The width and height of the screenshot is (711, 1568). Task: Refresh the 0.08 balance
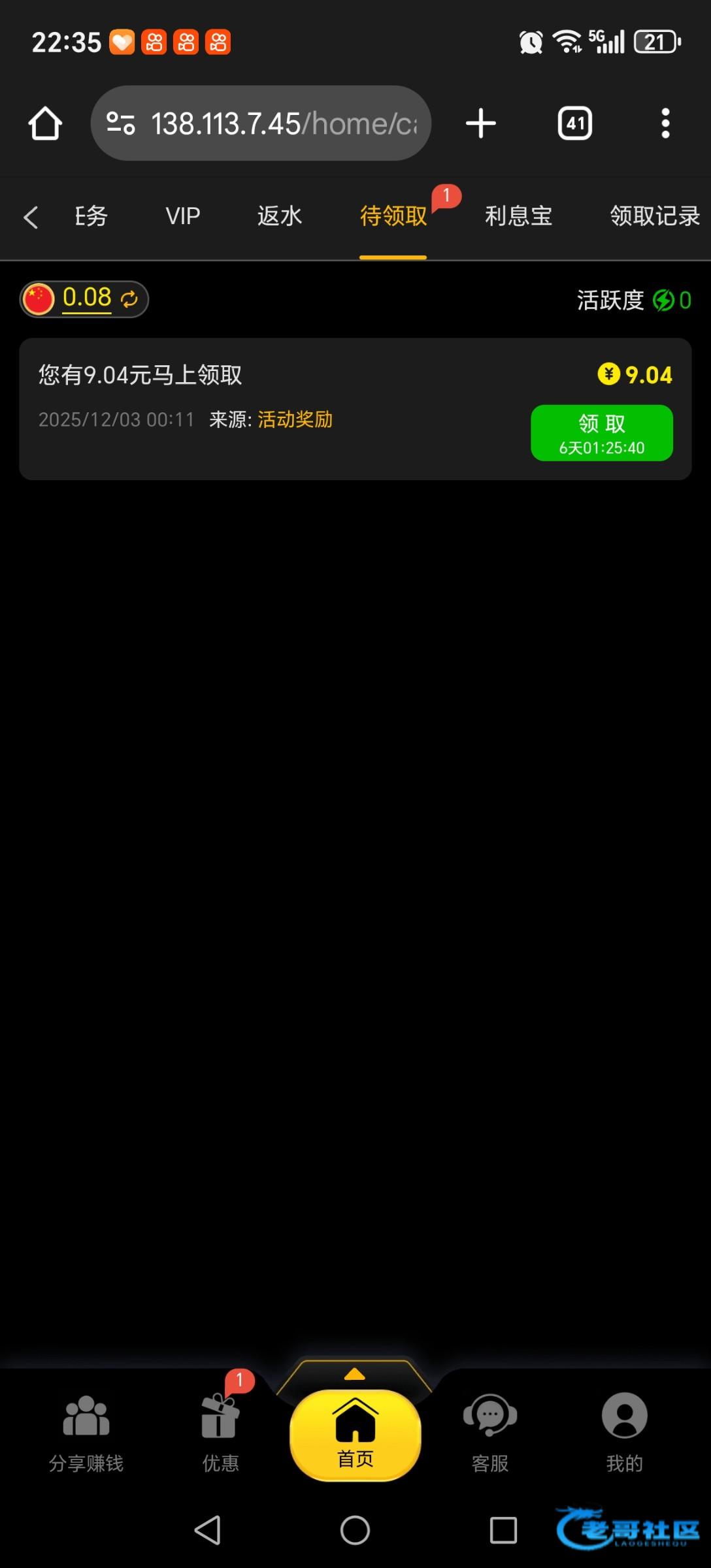point(129,299)
